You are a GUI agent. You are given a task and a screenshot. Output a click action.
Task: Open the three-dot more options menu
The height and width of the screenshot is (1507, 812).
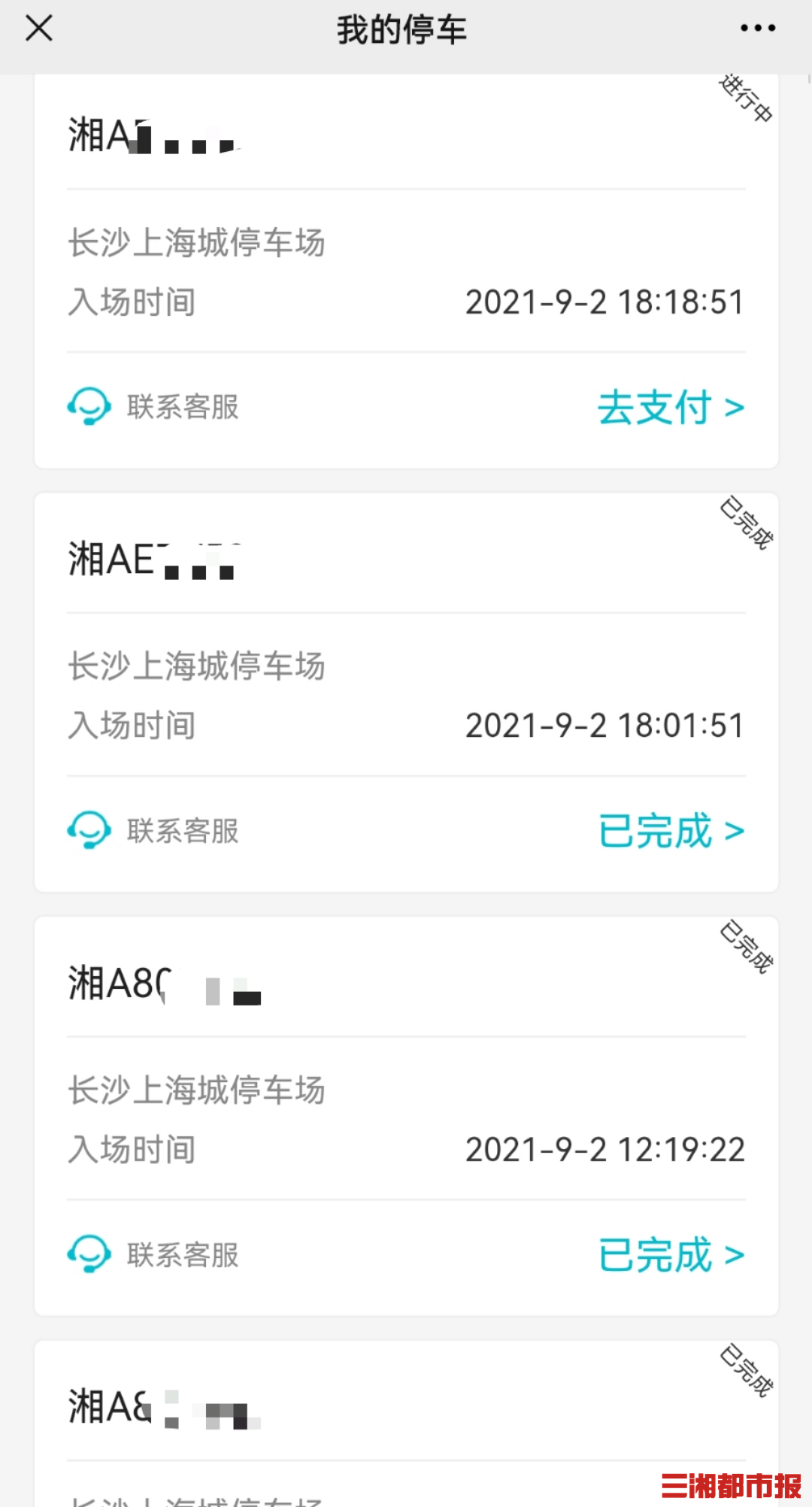757,29
